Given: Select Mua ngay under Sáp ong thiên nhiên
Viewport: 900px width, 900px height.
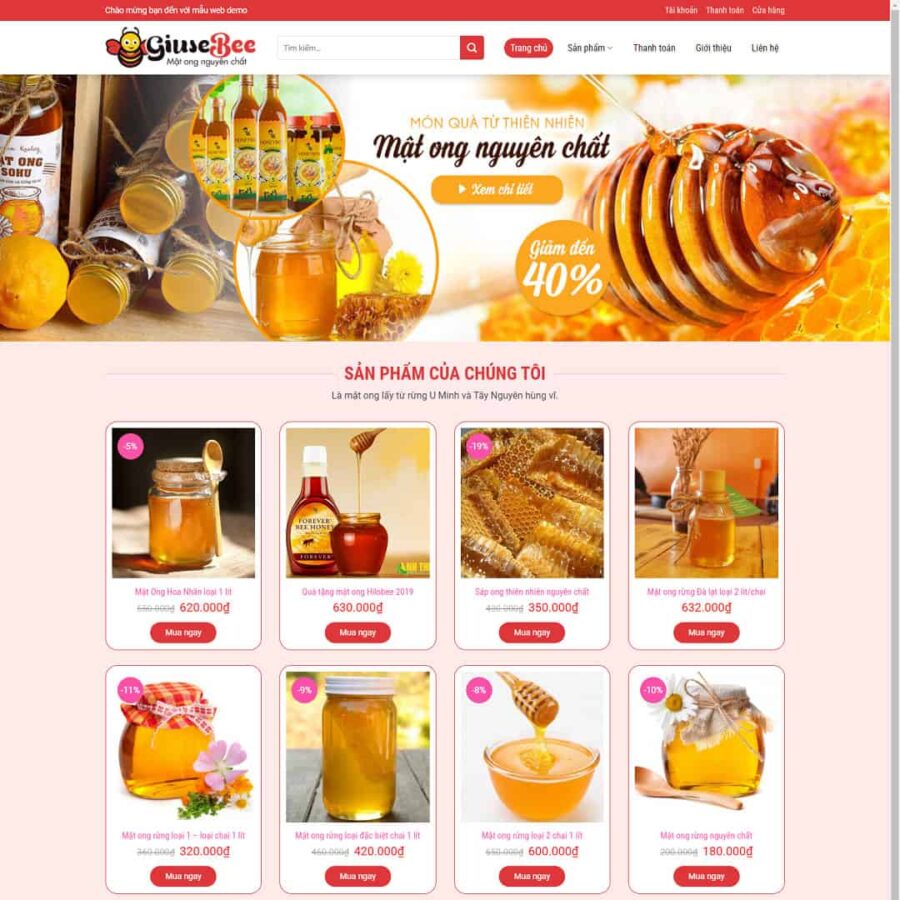Looking at the screenshot, I should pyautogui.click(x=532, y=632).
